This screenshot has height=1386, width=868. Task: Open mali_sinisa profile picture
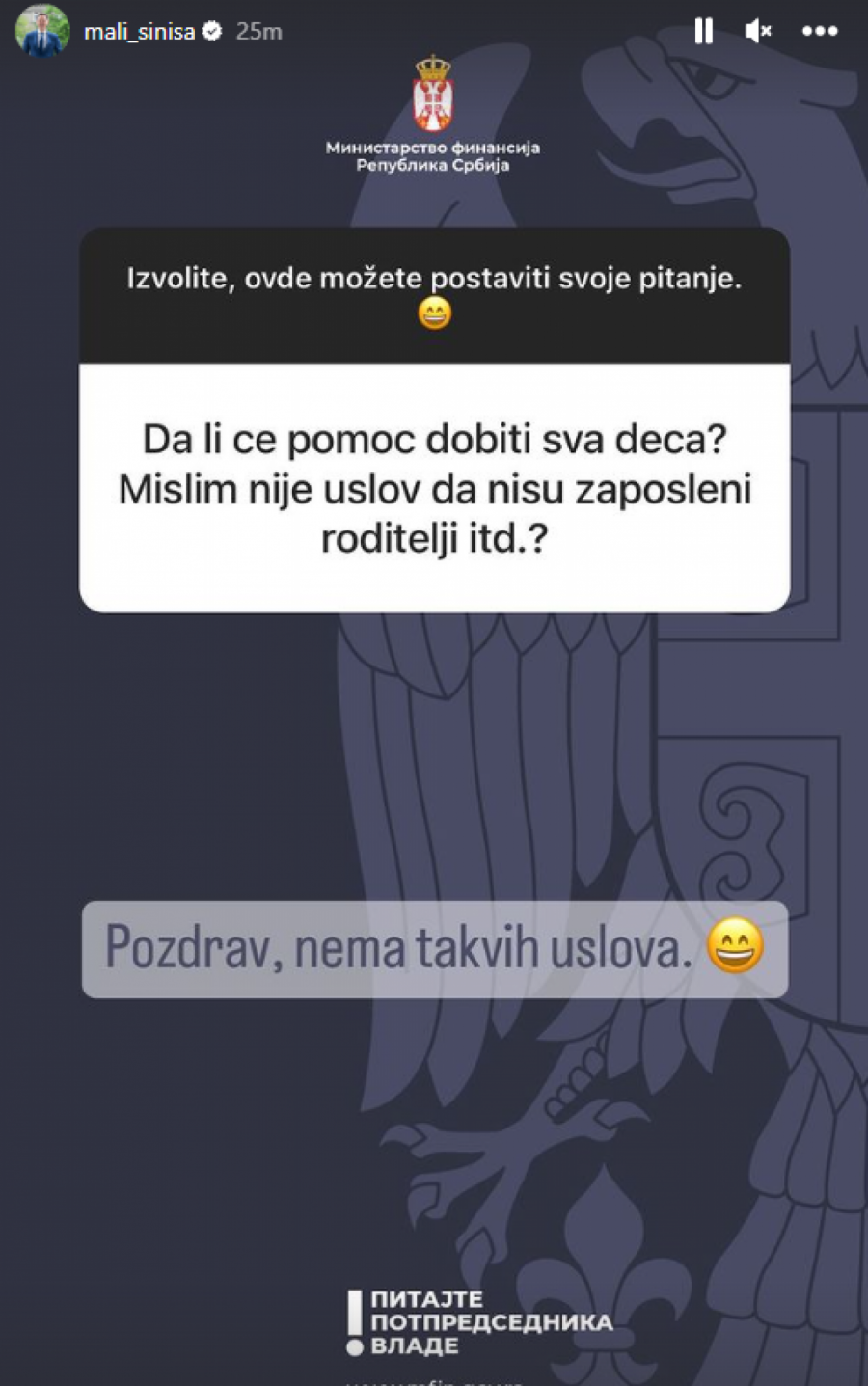click(x=42, y=31)
